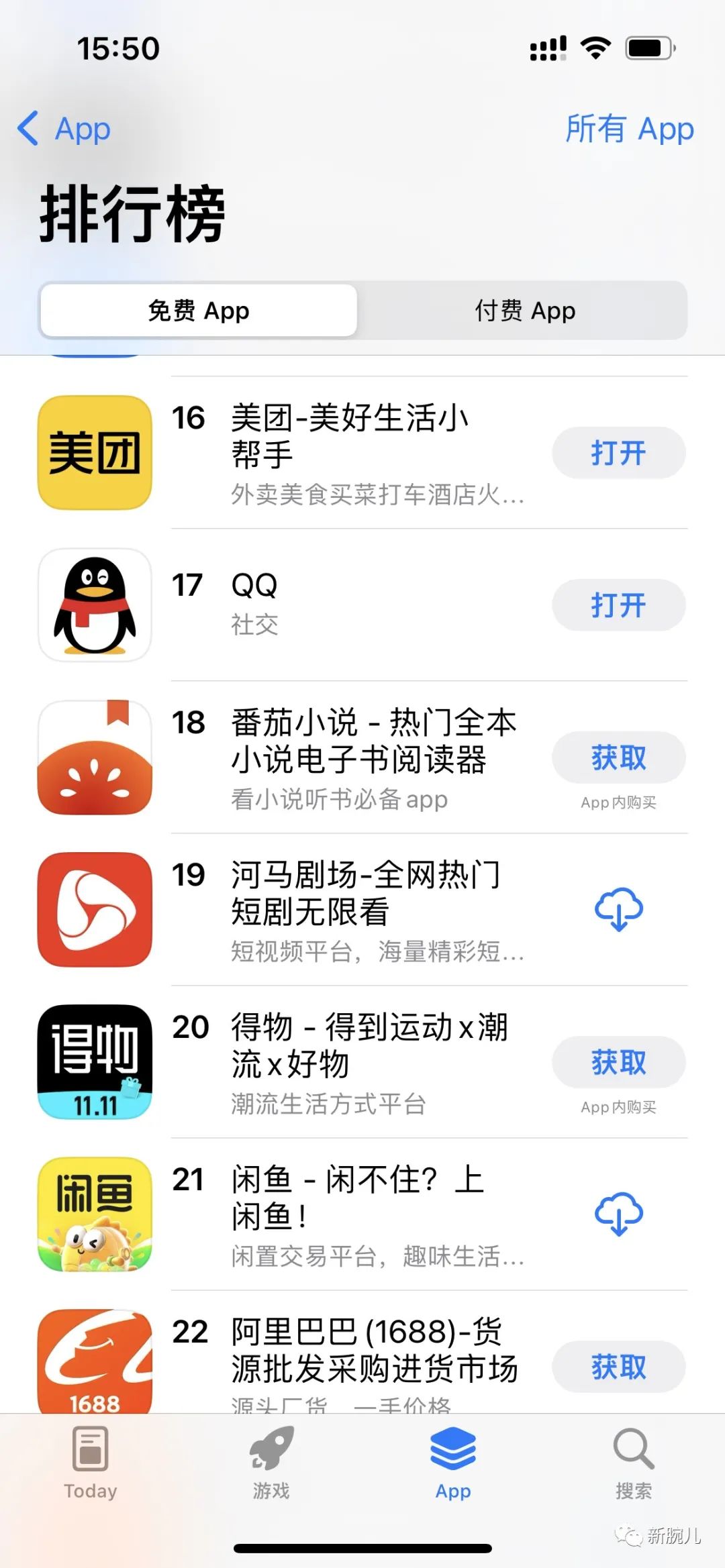This screenshot has height=1568, width=725.
Task: Open the 所有 App filter
Action: (629, 128)
